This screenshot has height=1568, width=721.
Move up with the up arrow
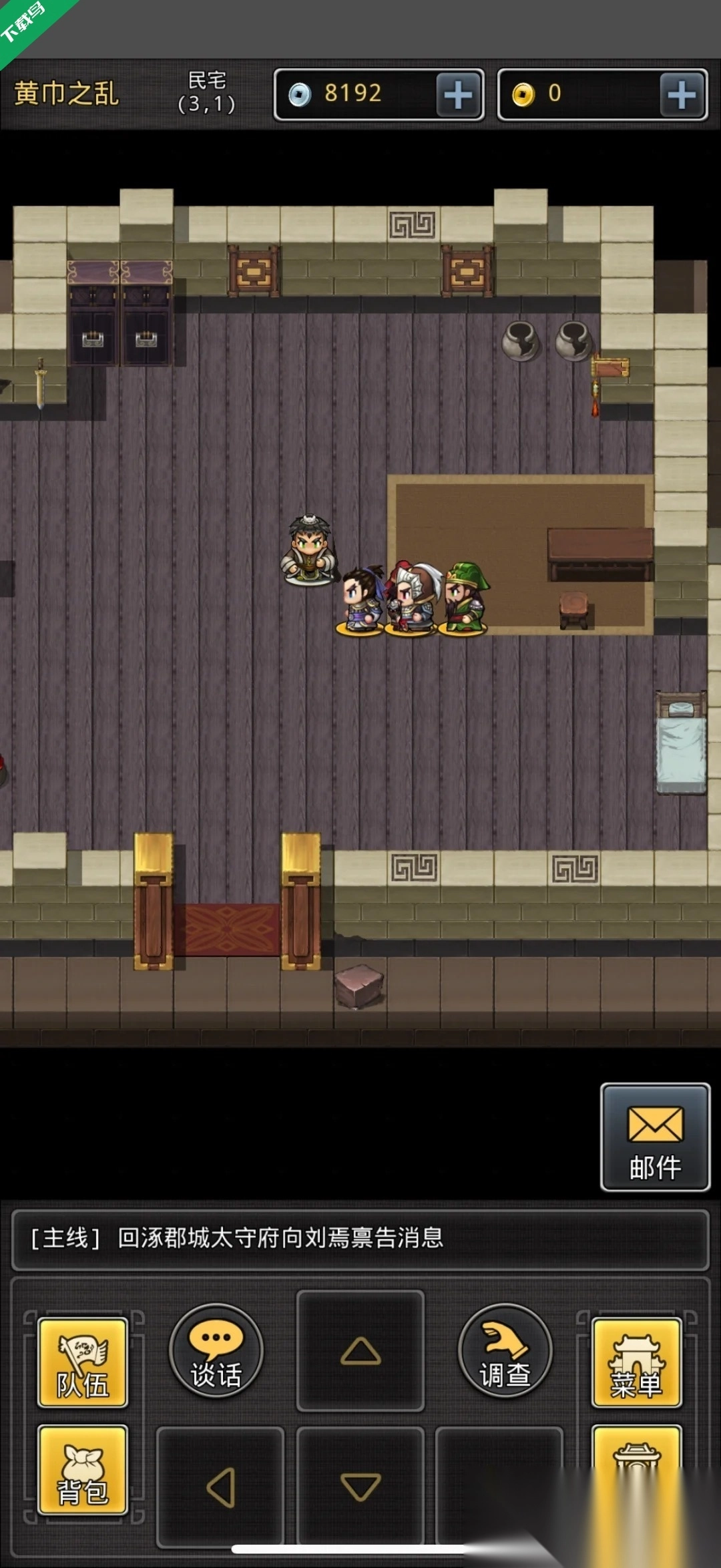coord(360,1351)
